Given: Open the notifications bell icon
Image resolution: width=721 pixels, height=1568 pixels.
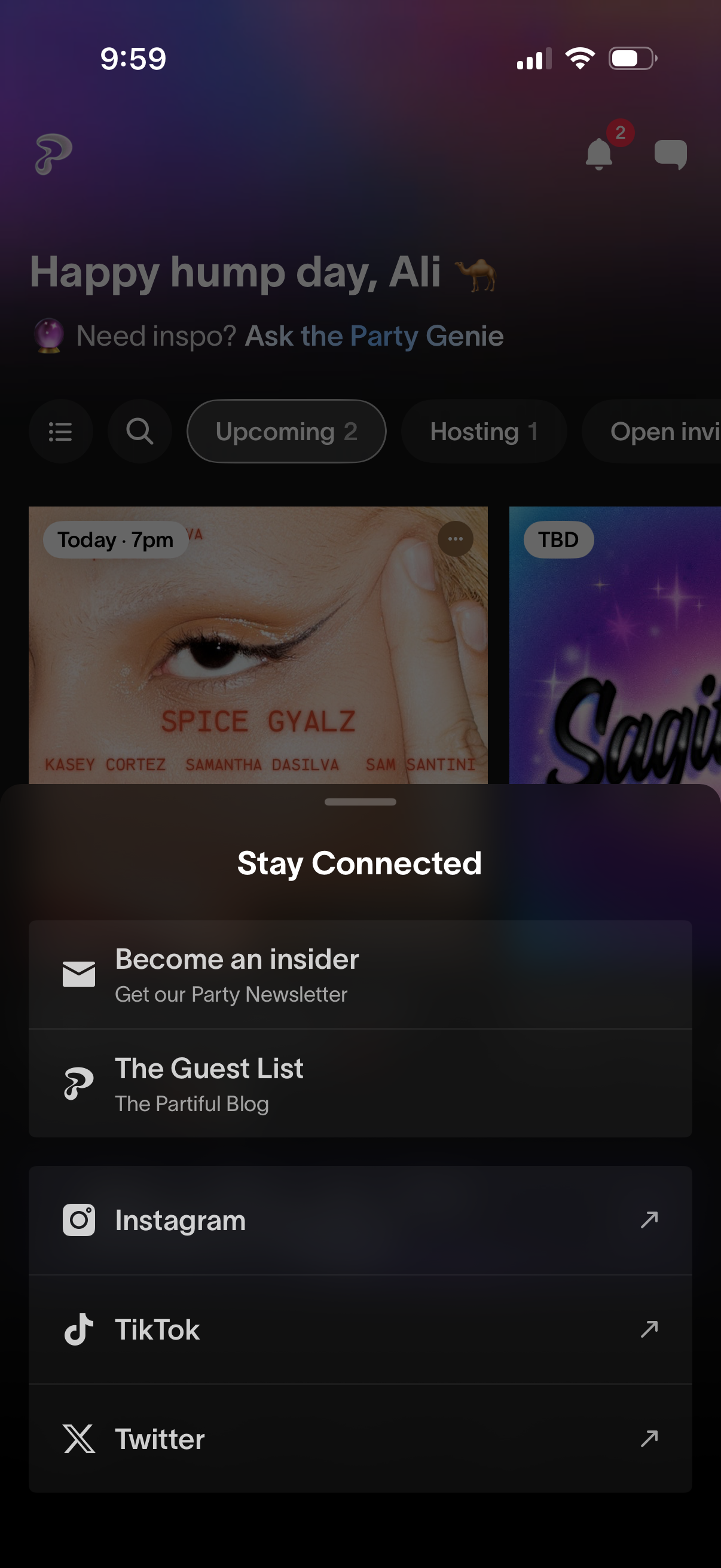Looking at the screenshot, I should coord(598,153).
